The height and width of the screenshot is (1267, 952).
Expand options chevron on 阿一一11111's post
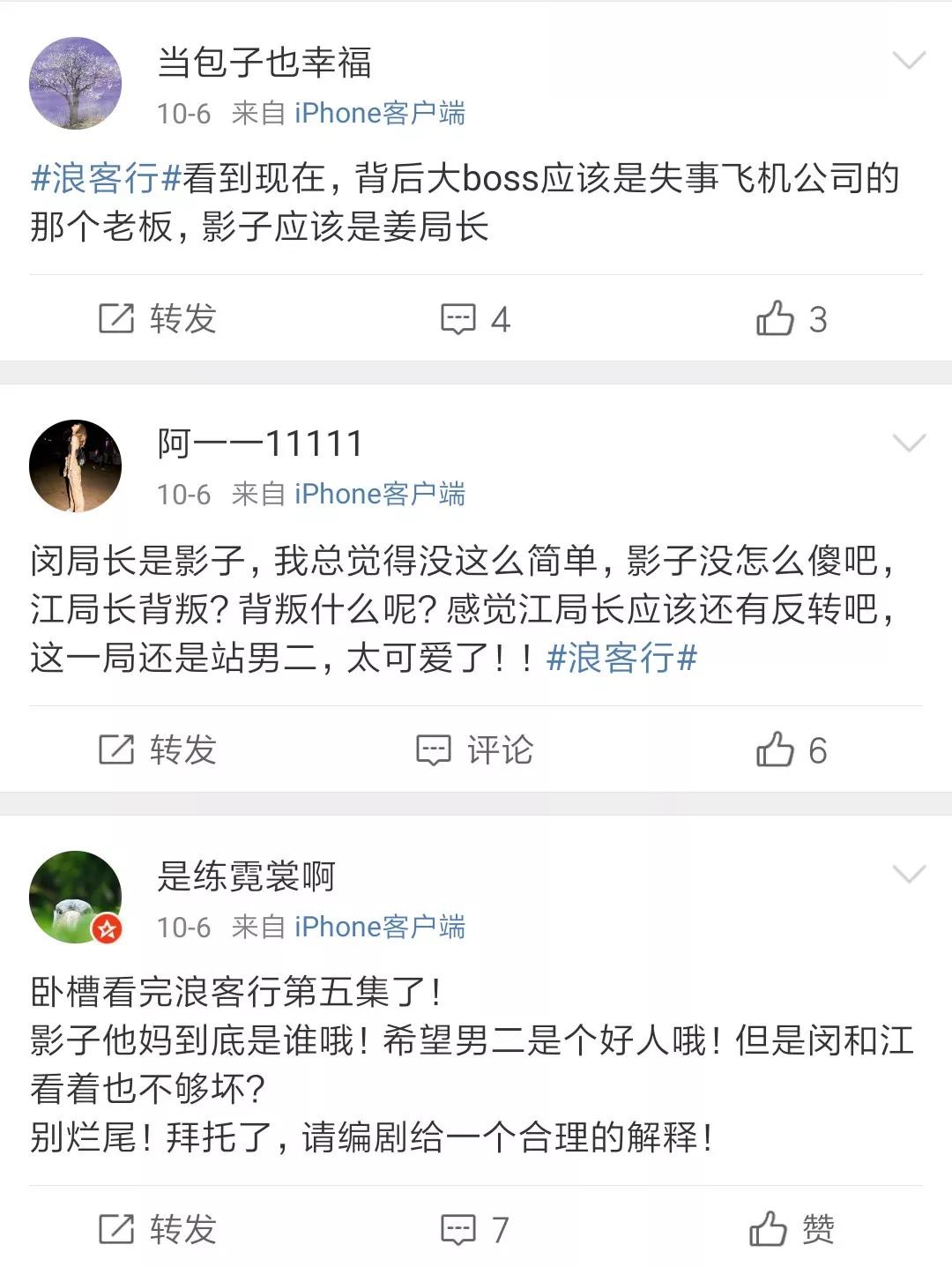909,442
